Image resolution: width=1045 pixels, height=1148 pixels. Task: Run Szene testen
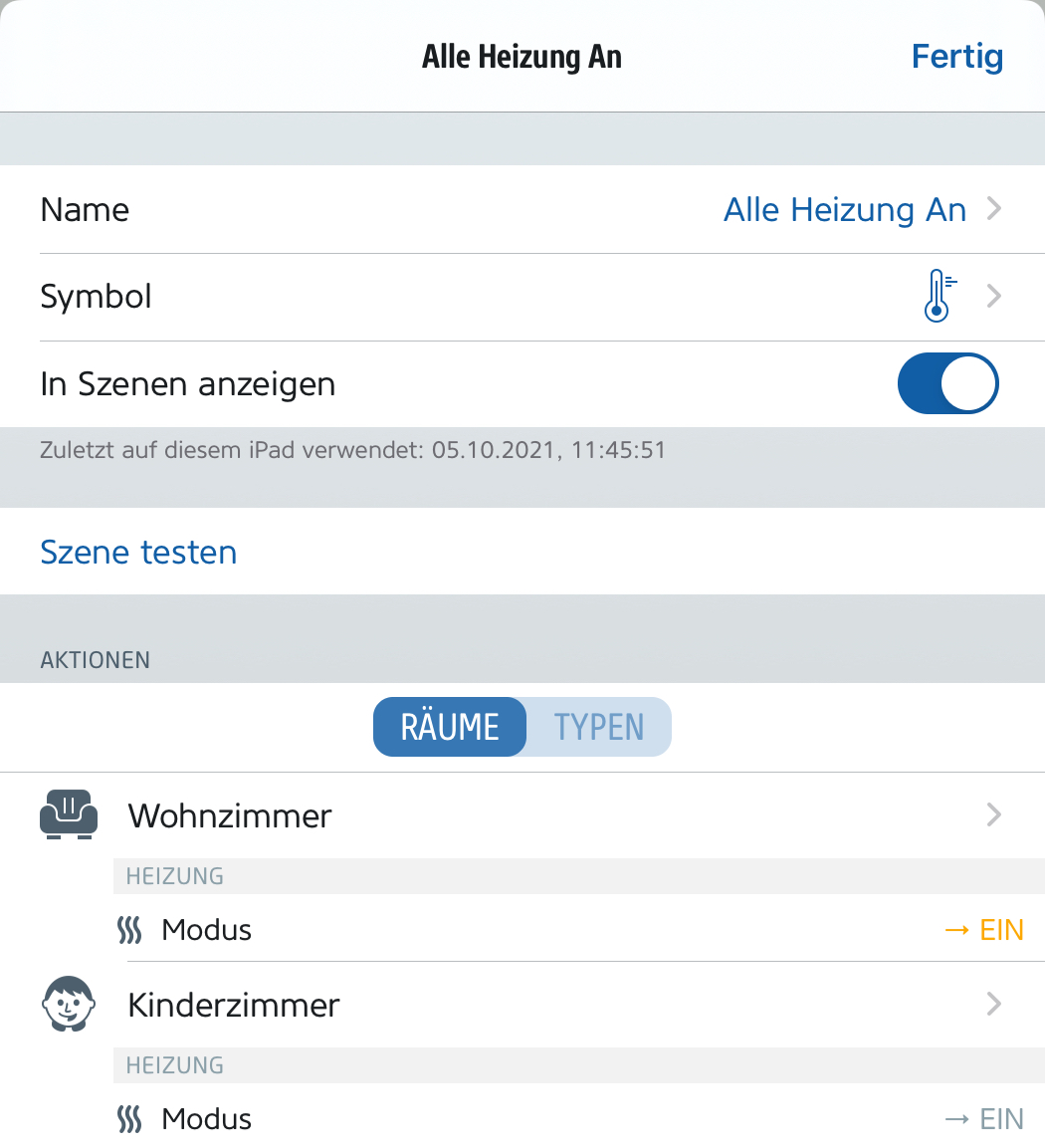[x=139, y=553]
